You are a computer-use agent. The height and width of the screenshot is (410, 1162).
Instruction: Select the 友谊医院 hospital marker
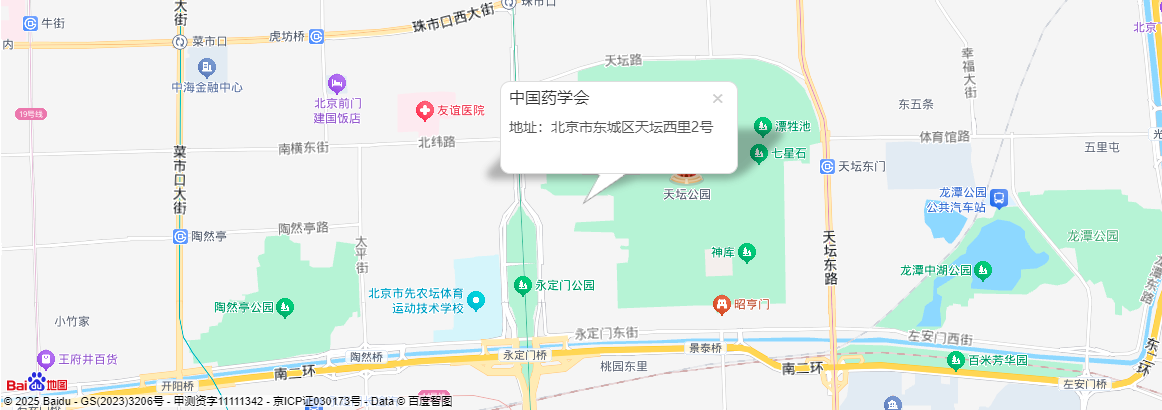point(425,109)
